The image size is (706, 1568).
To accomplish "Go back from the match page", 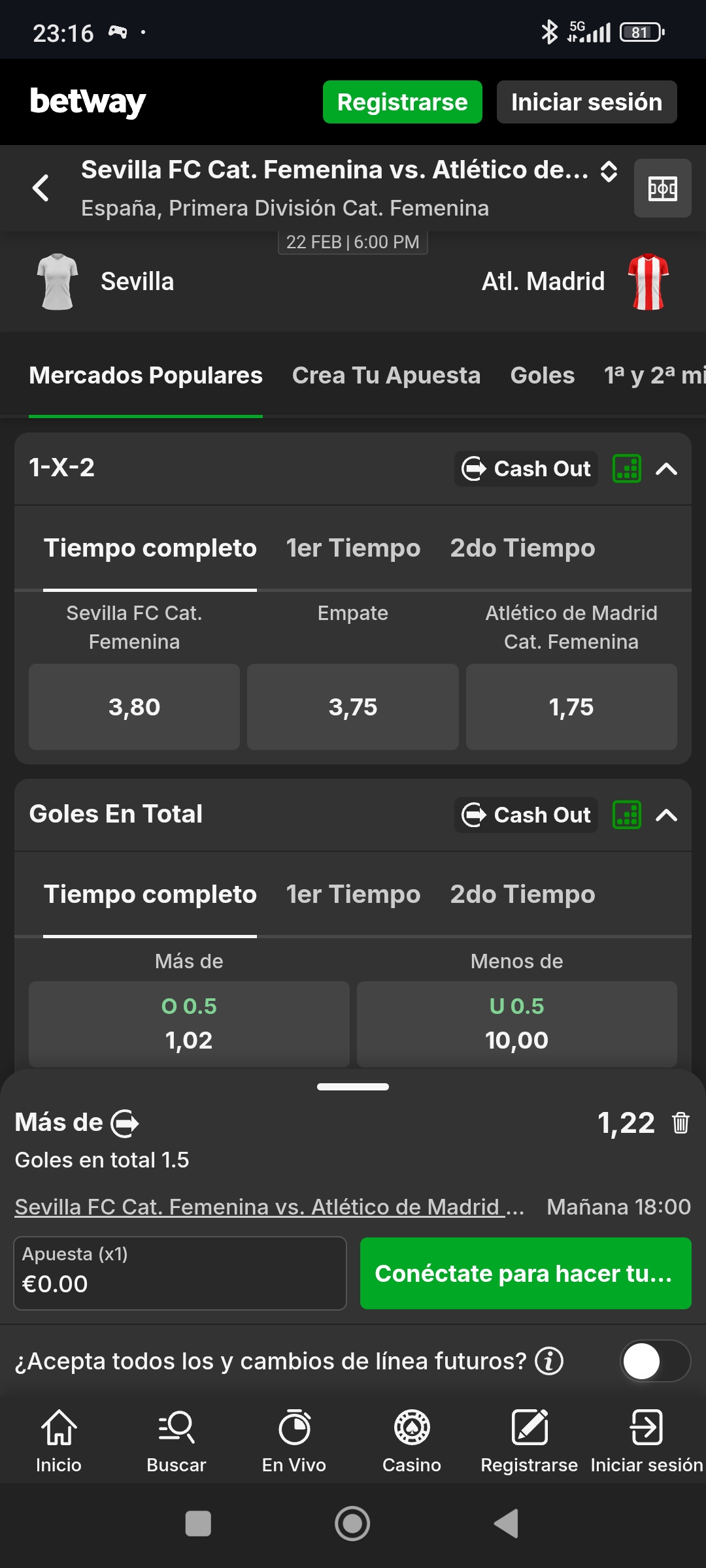I will pyautogui.click(x=41, y=188).
